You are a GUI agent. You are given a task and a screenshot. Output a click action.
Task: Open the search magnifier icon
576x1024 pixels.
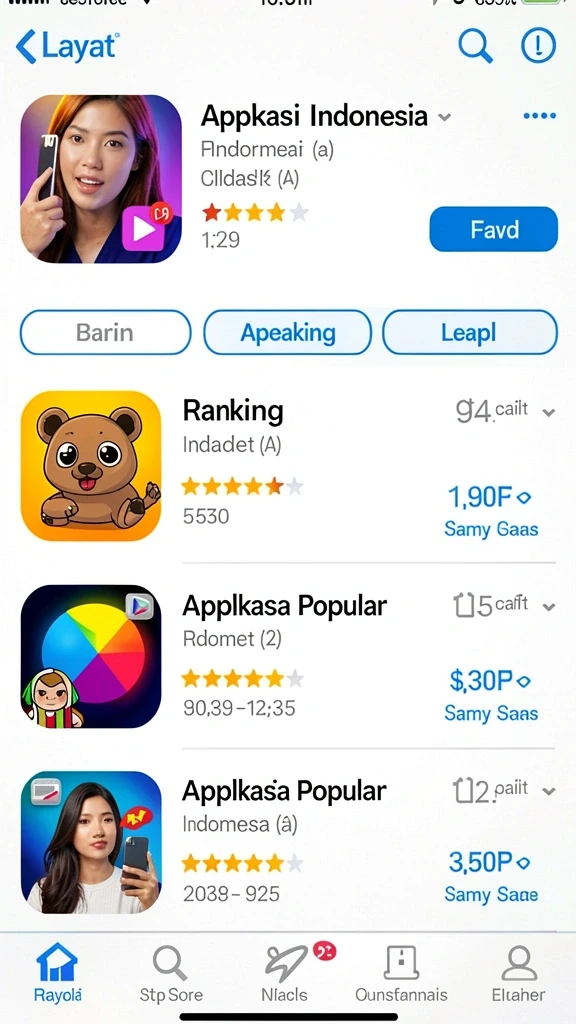click(475, 46)
